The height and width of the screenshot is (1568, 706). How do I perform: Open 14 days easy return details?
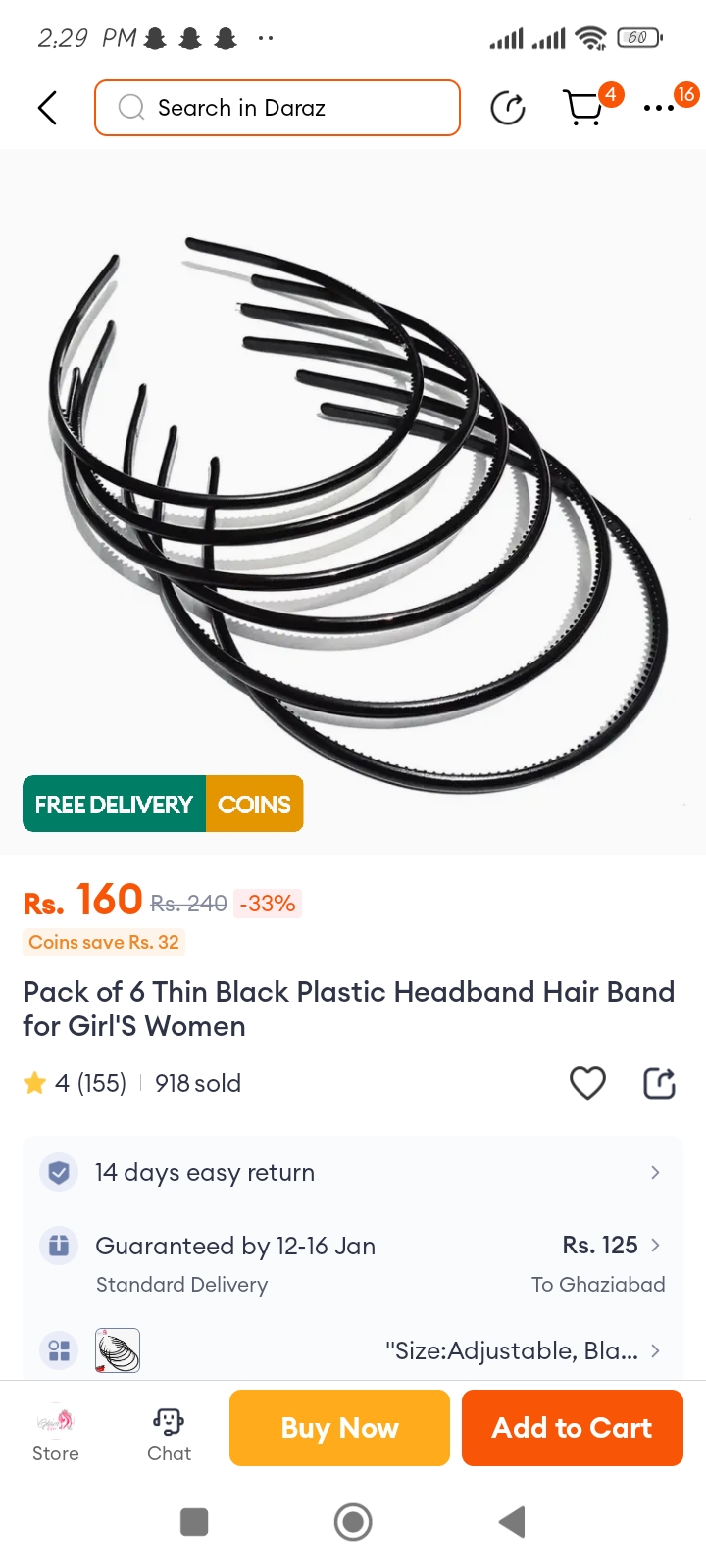(353, 1172)
